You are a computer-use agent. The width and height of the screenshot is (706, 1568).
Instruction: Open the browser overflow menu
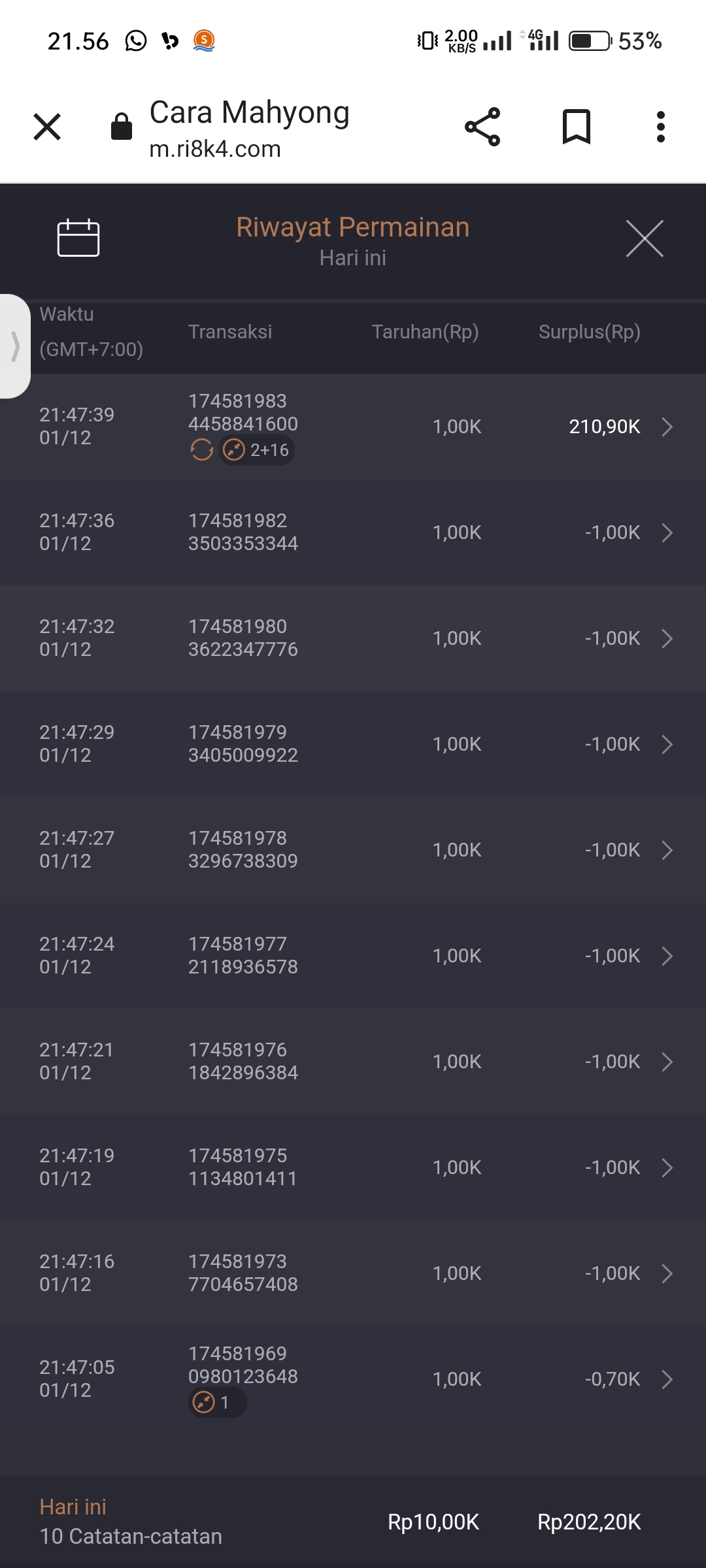660,127
